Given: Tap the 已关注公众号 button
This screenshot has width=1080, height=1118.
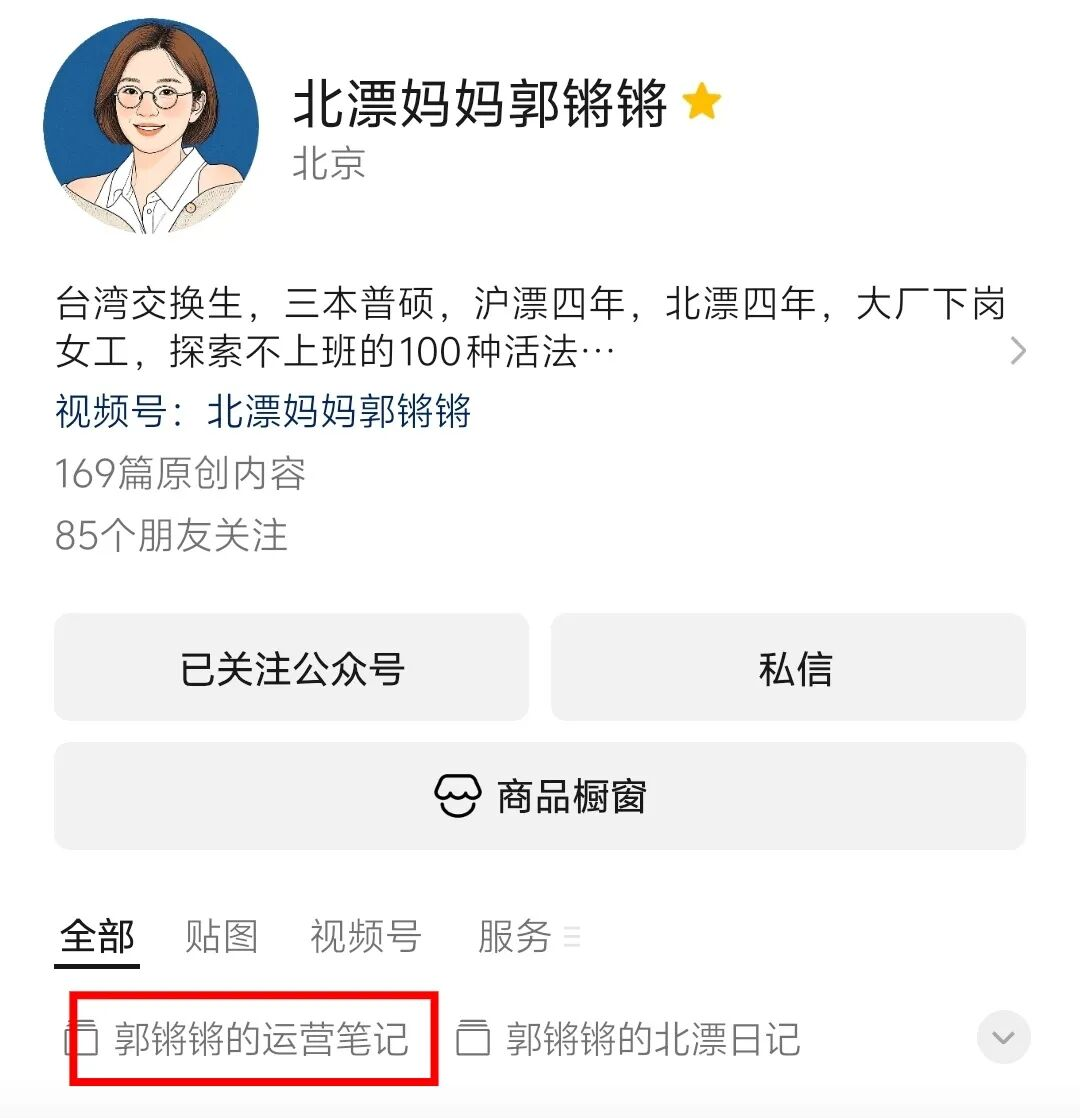Looking at the screenshot, I should 291,668.
